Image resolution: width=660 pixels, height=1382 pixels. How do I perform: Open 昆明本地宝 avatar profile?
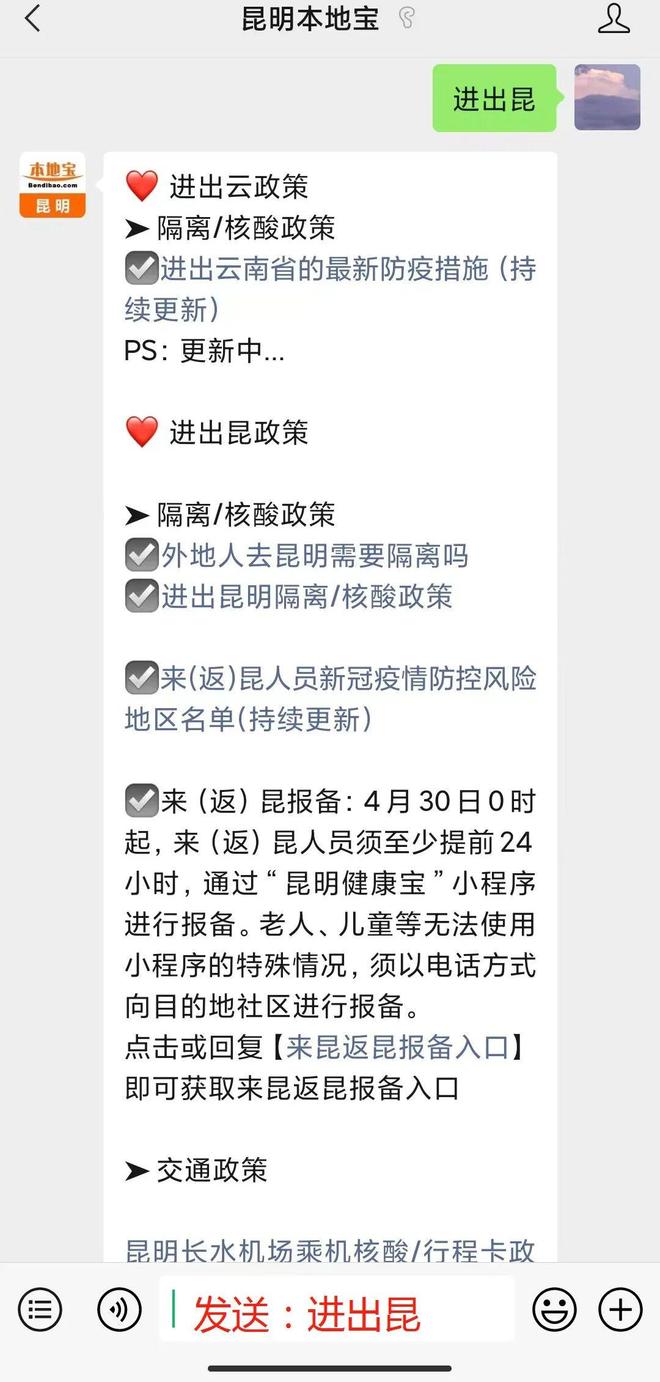click(x=52, y=185)
